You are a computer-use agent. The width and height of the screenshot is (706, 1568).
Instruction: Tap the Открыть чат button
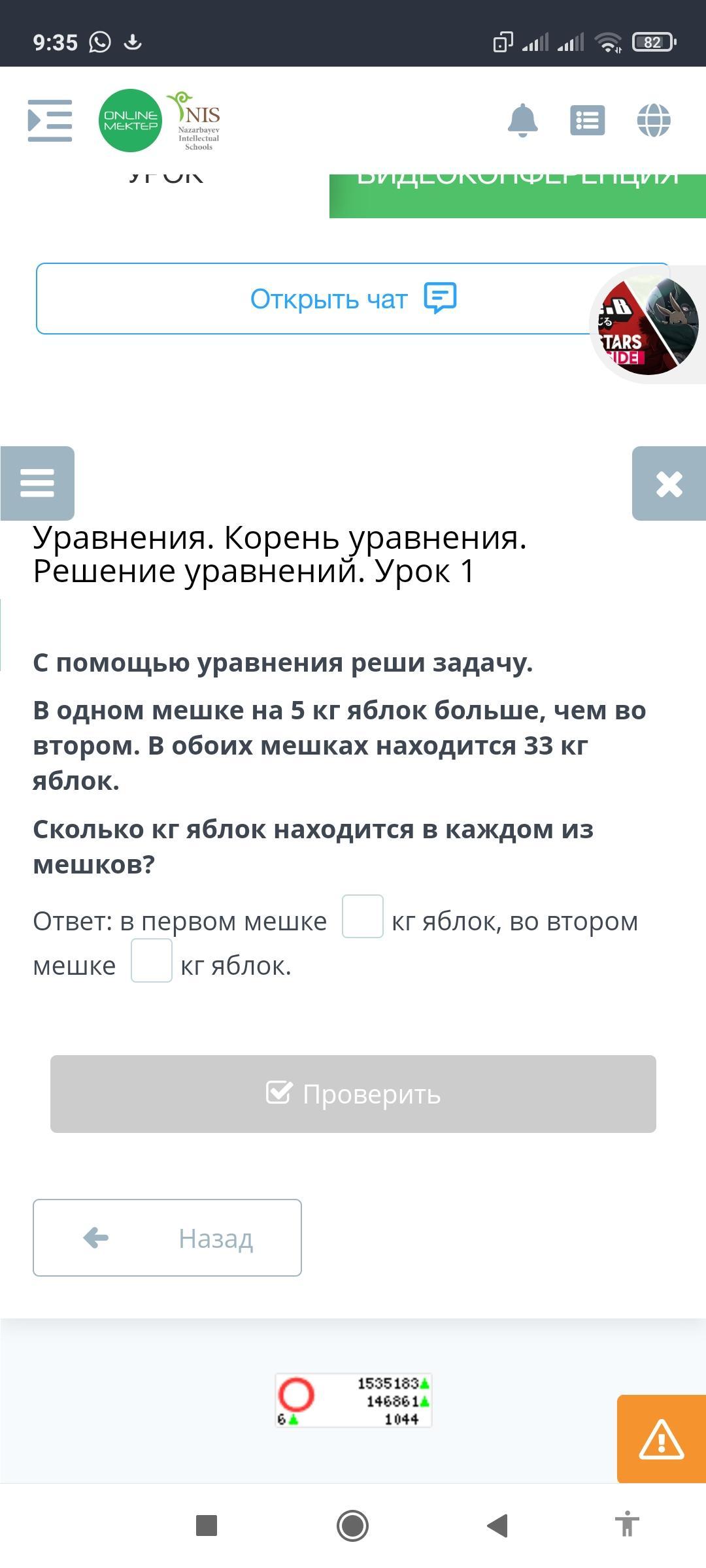coord(353,299)
